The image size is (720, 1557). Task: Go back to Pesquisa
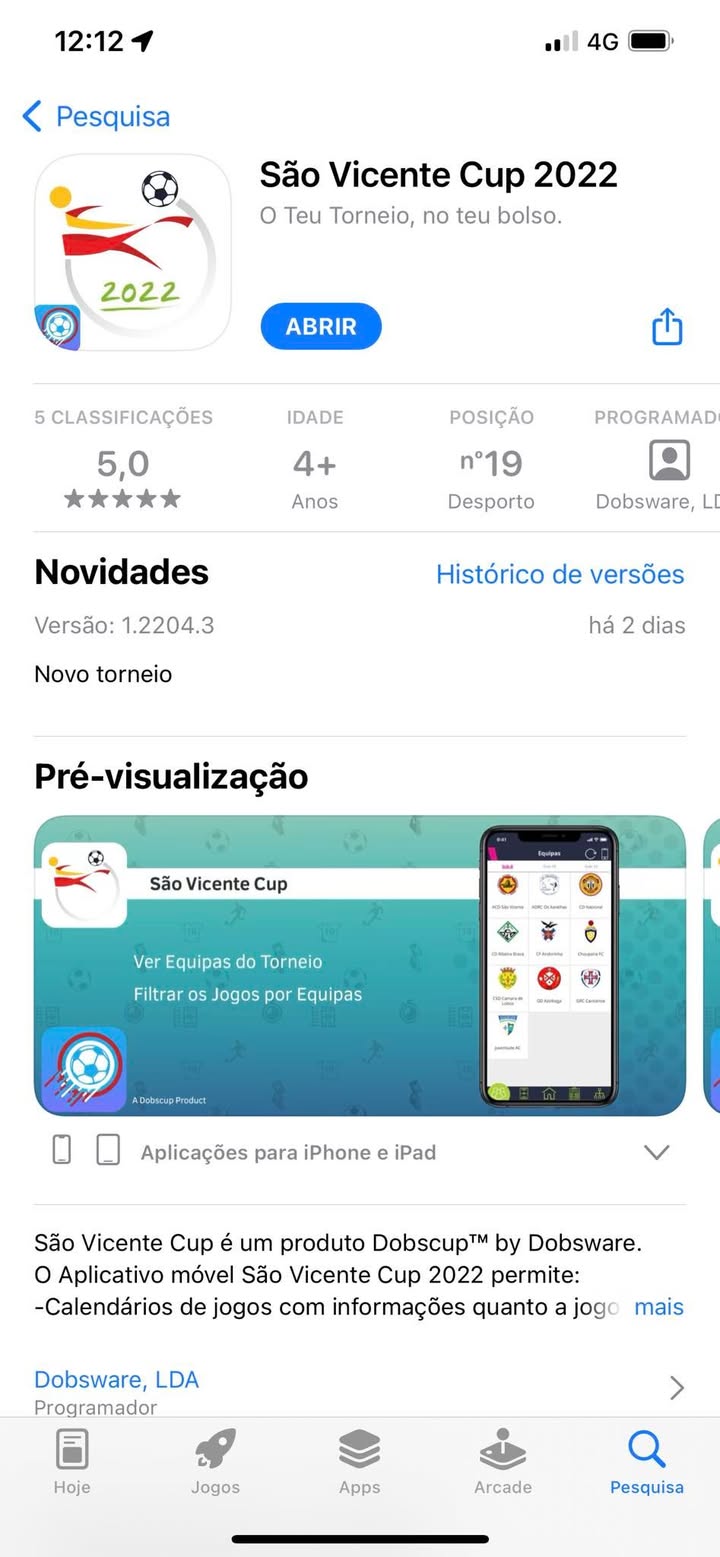coord(96,117)
